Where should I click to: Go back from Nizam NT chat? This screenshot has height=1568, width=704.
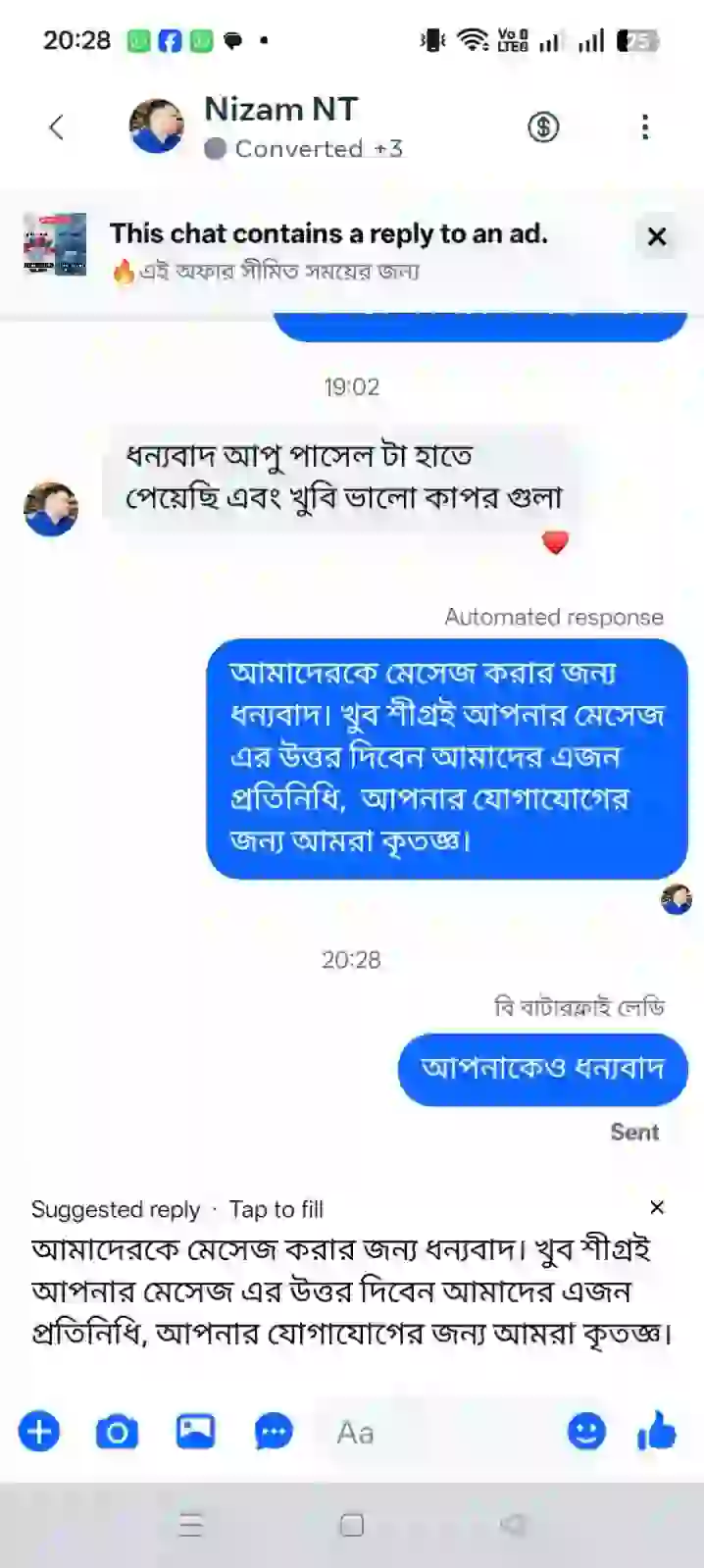point(56,126)
